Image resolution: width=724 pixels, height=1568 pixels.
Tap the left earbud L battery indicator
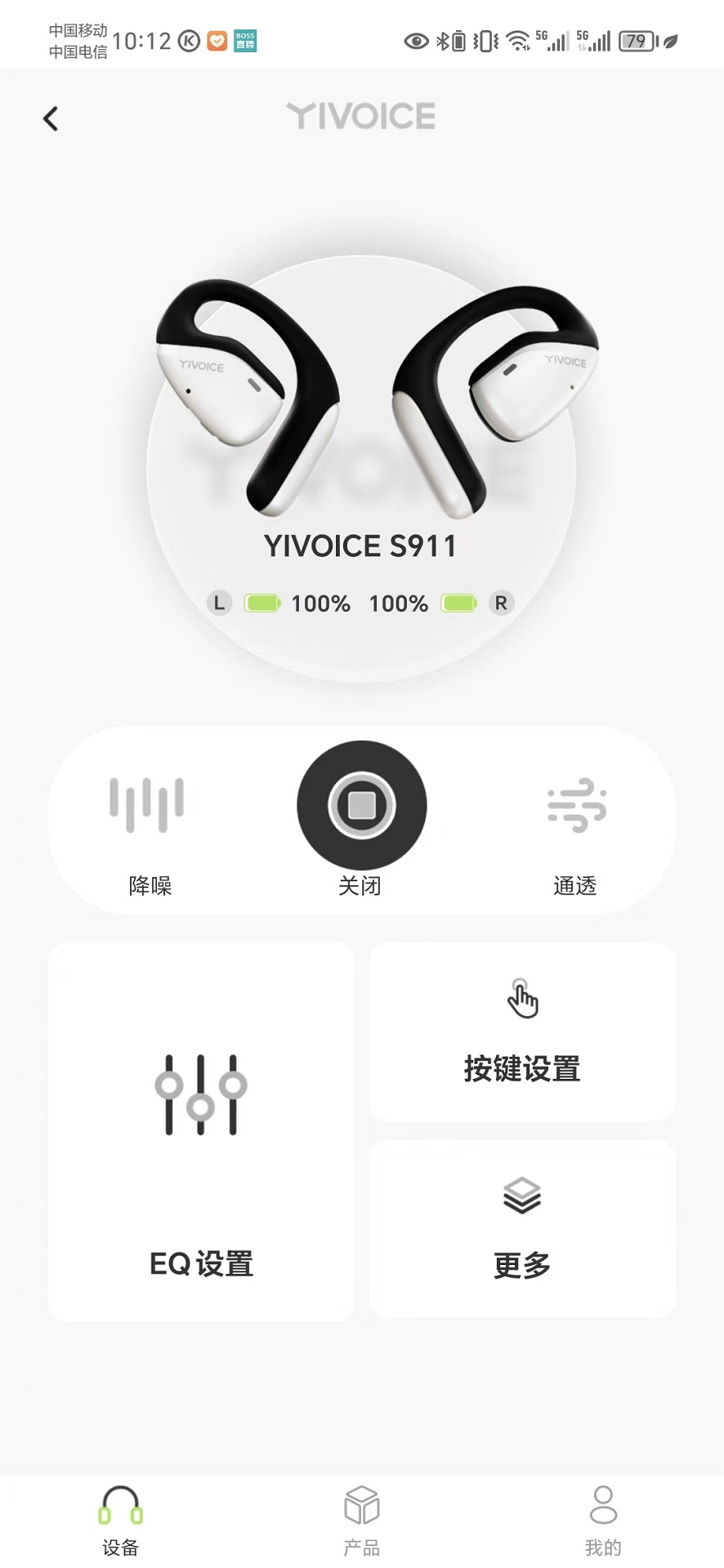(x=219, y=604)
